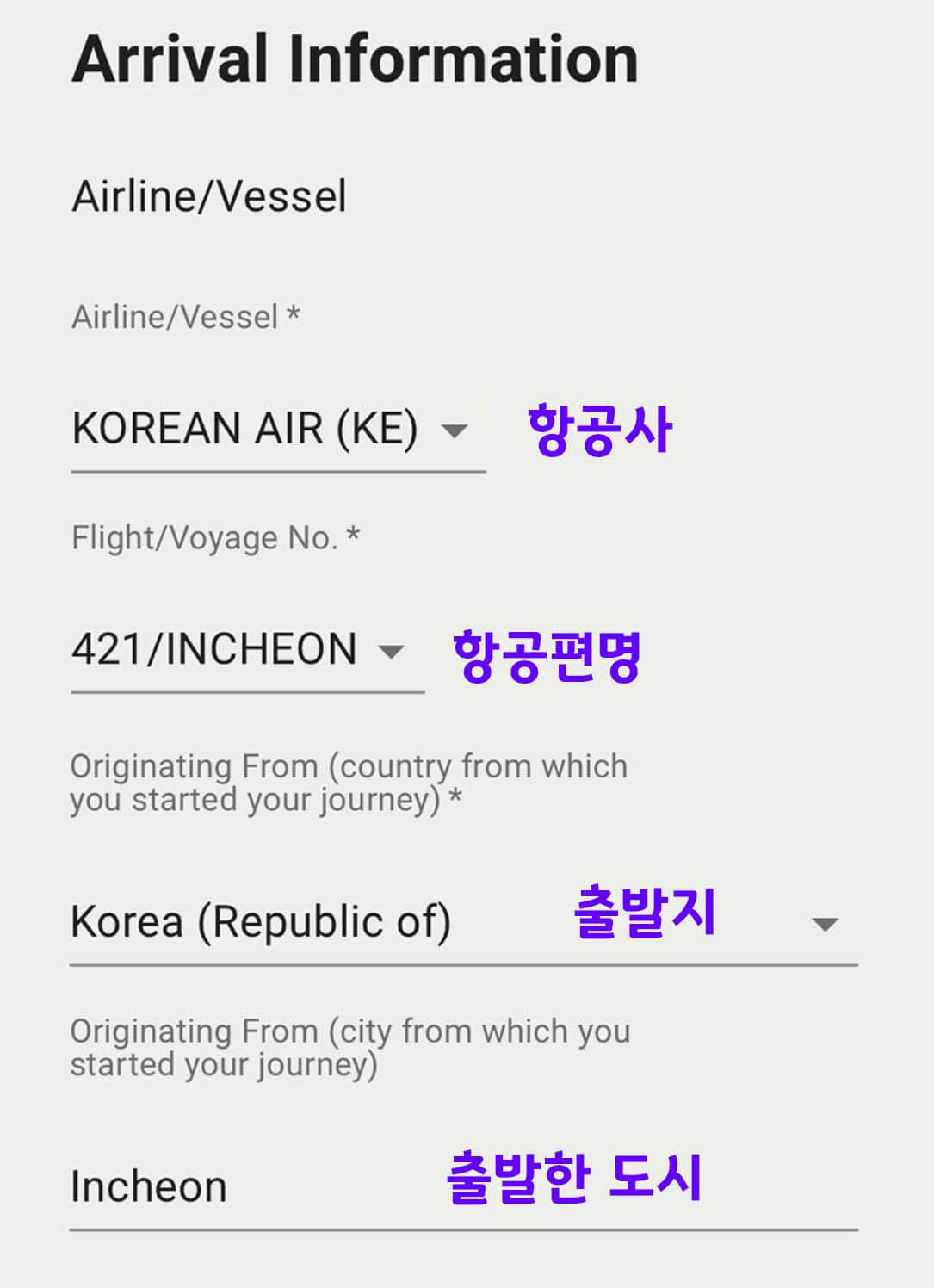Viewport: 934px width, 1288px height.
Task: Click the purple 항공사 annotation
Action: 601,428
